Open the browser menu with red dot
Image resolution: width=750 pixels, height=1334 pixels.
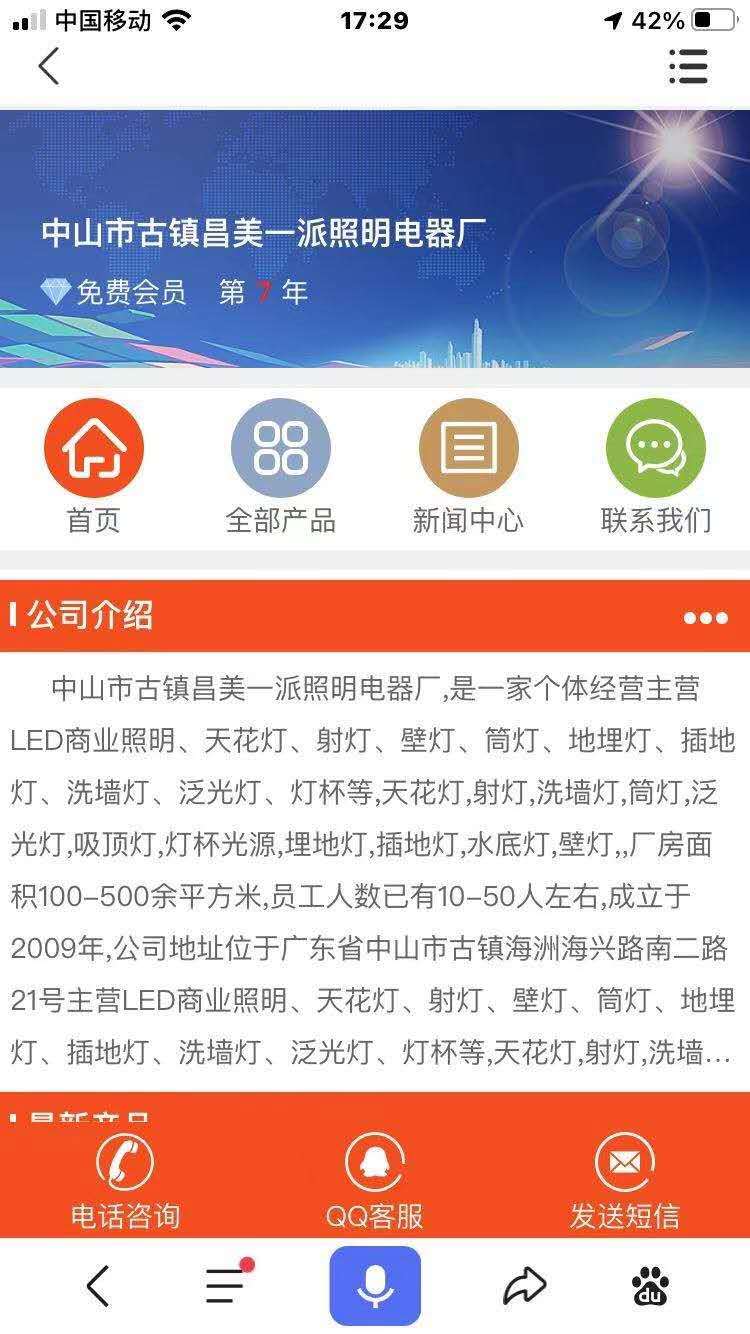[x=226, y=1285]
